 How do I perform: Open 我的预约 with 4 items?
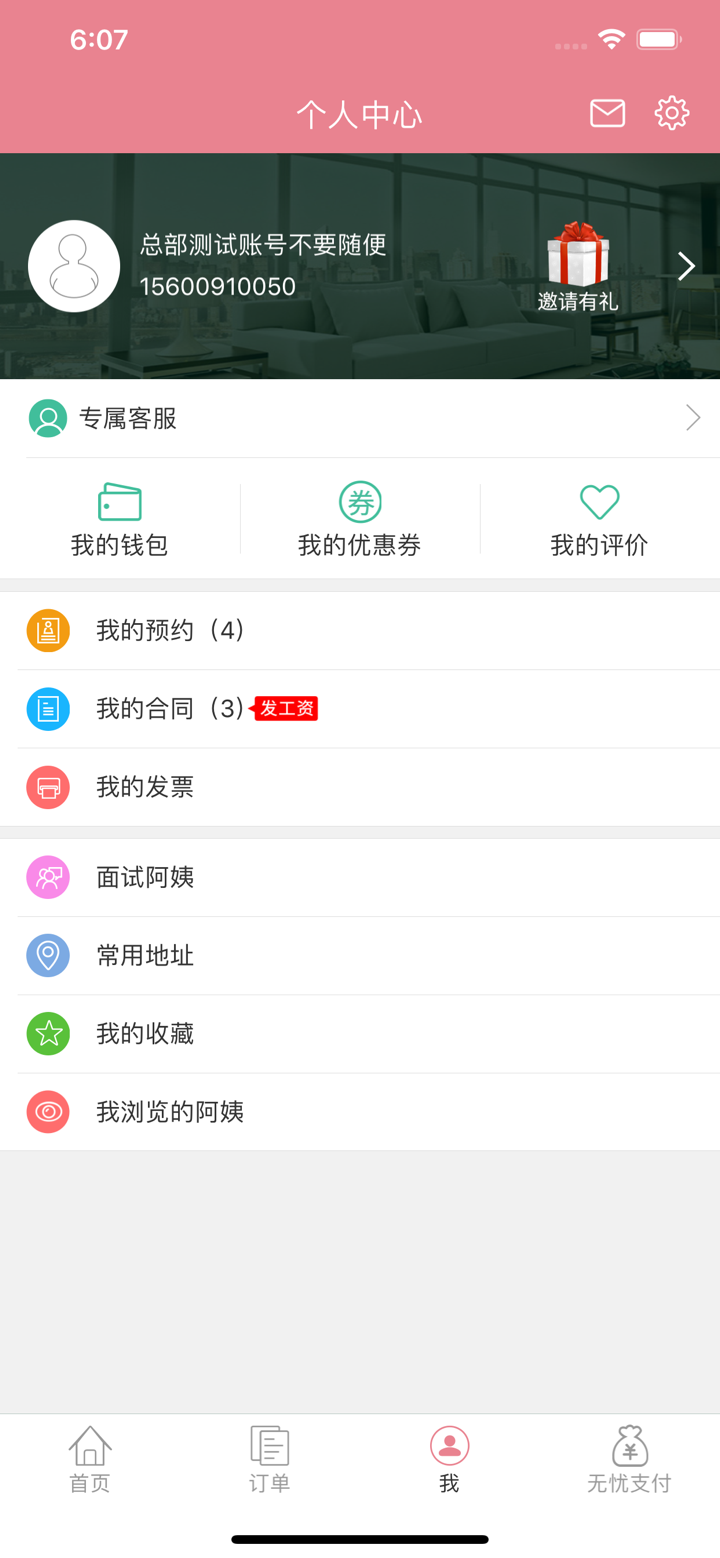(170, 630)
